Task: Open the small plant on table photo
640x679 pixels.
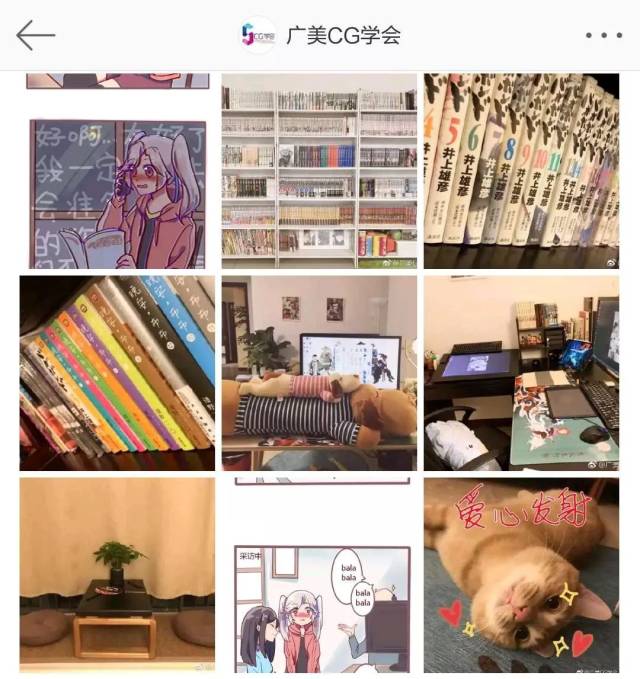Action: point(117,574)
